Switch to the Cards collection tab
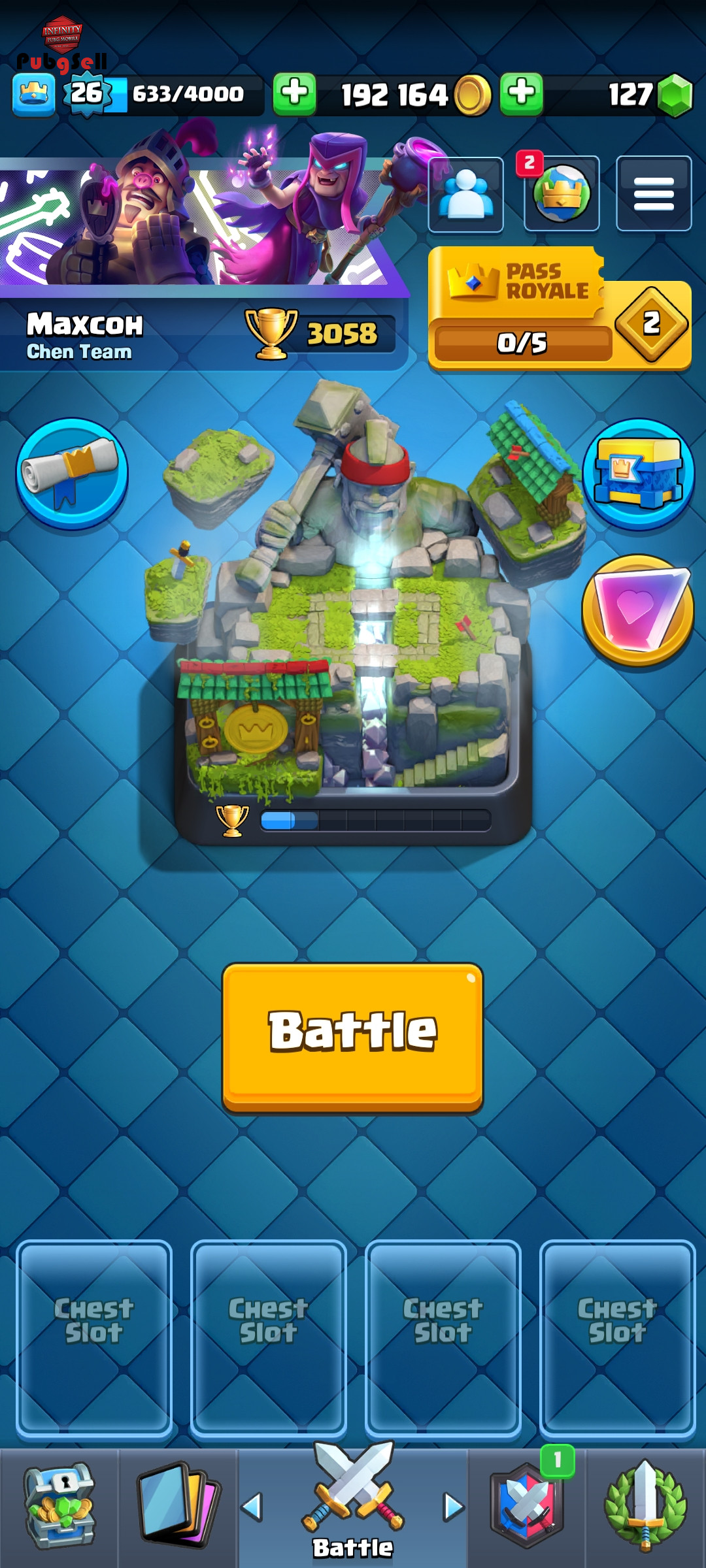 [x=178, y=1507]
